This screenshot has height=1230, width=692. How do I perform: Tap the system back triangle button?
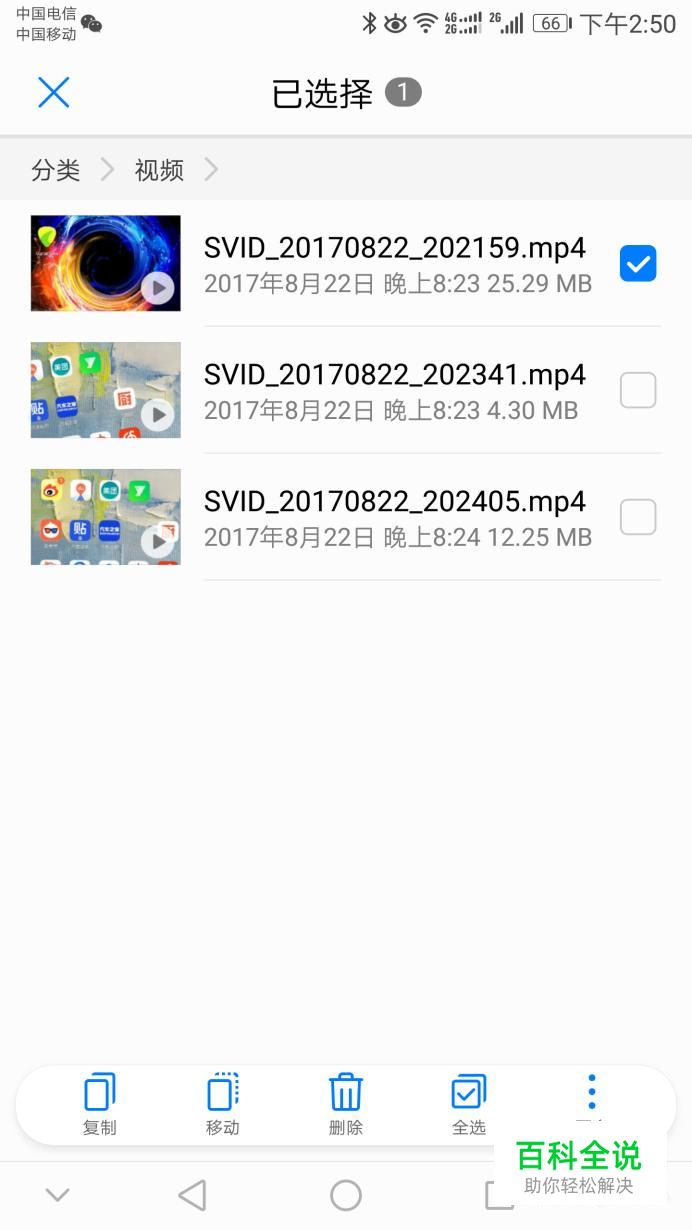192,1195
